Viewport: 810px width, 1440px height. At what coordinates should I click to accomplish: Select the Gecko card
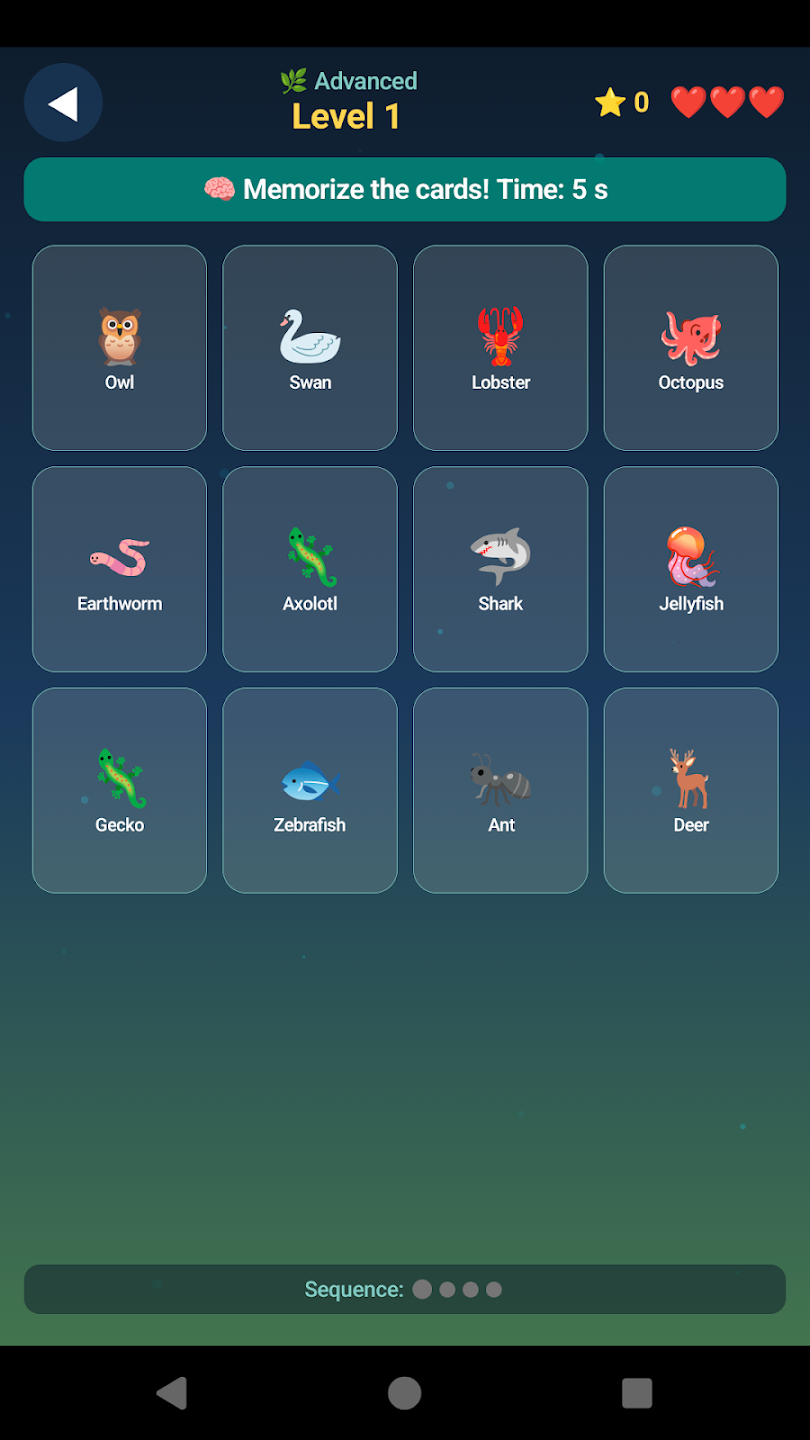119,790
